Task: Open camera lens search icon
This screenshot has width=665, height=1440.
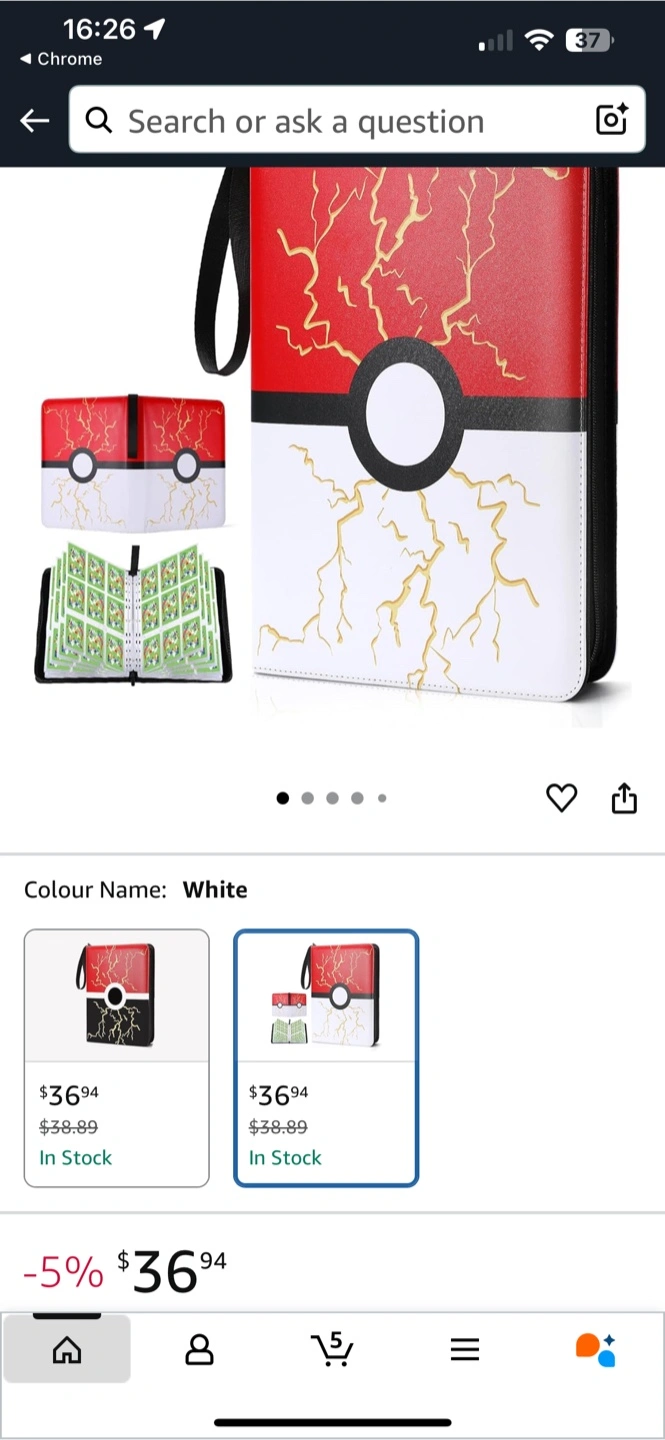Action: click(x=611, y=120)
